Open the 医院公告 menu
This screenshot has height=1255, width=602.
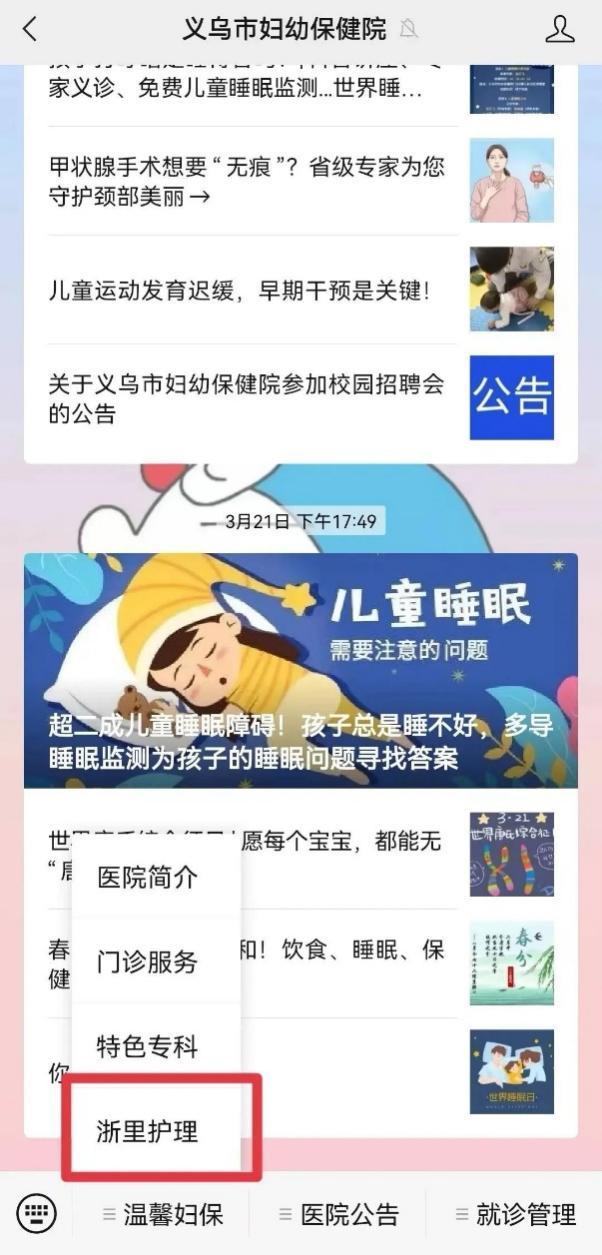(x=338, y=1215)
